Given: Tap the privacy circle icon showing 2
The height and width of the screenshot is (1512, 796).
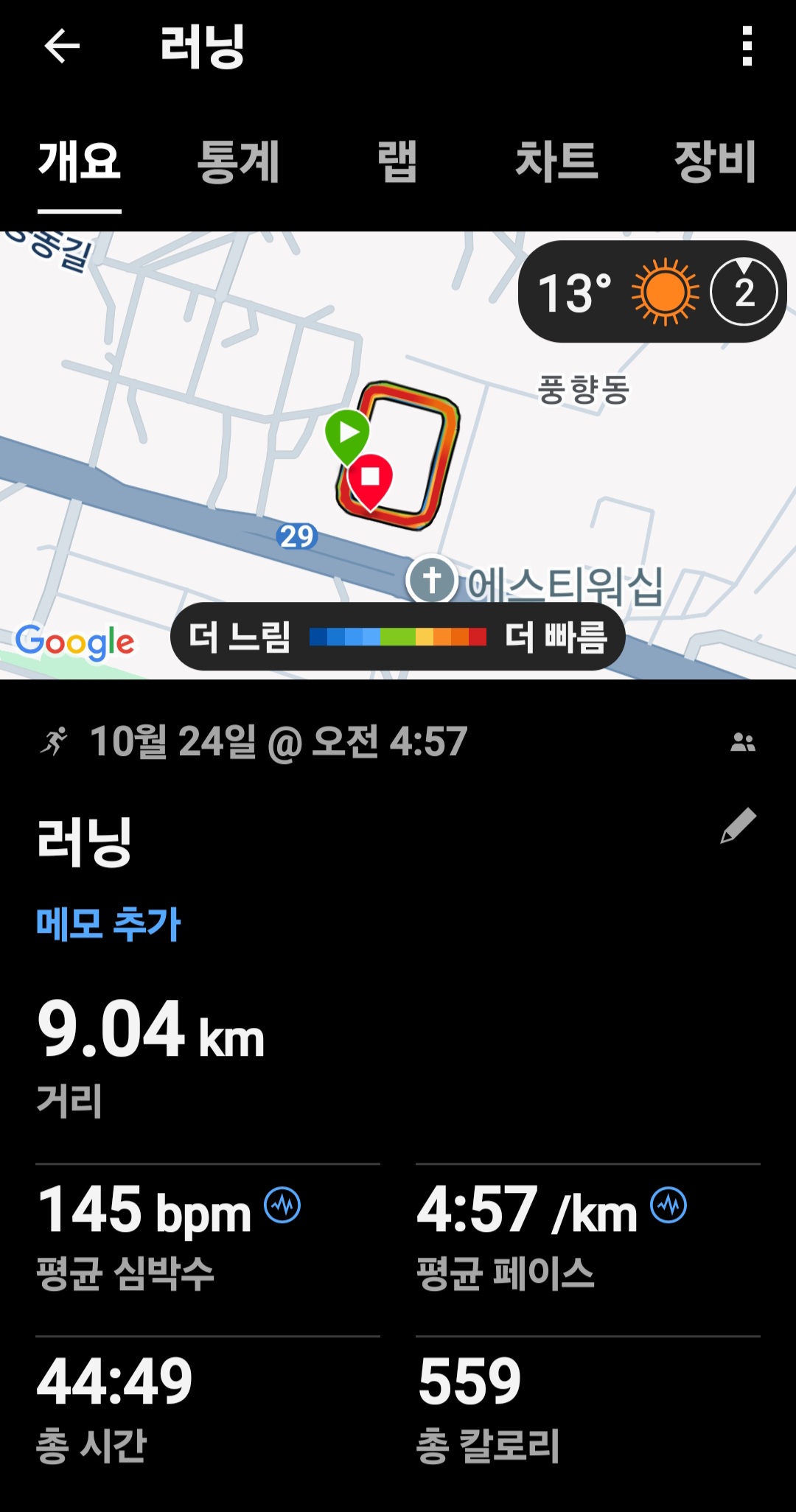Looking at the screenshot, I should point(744,292).
